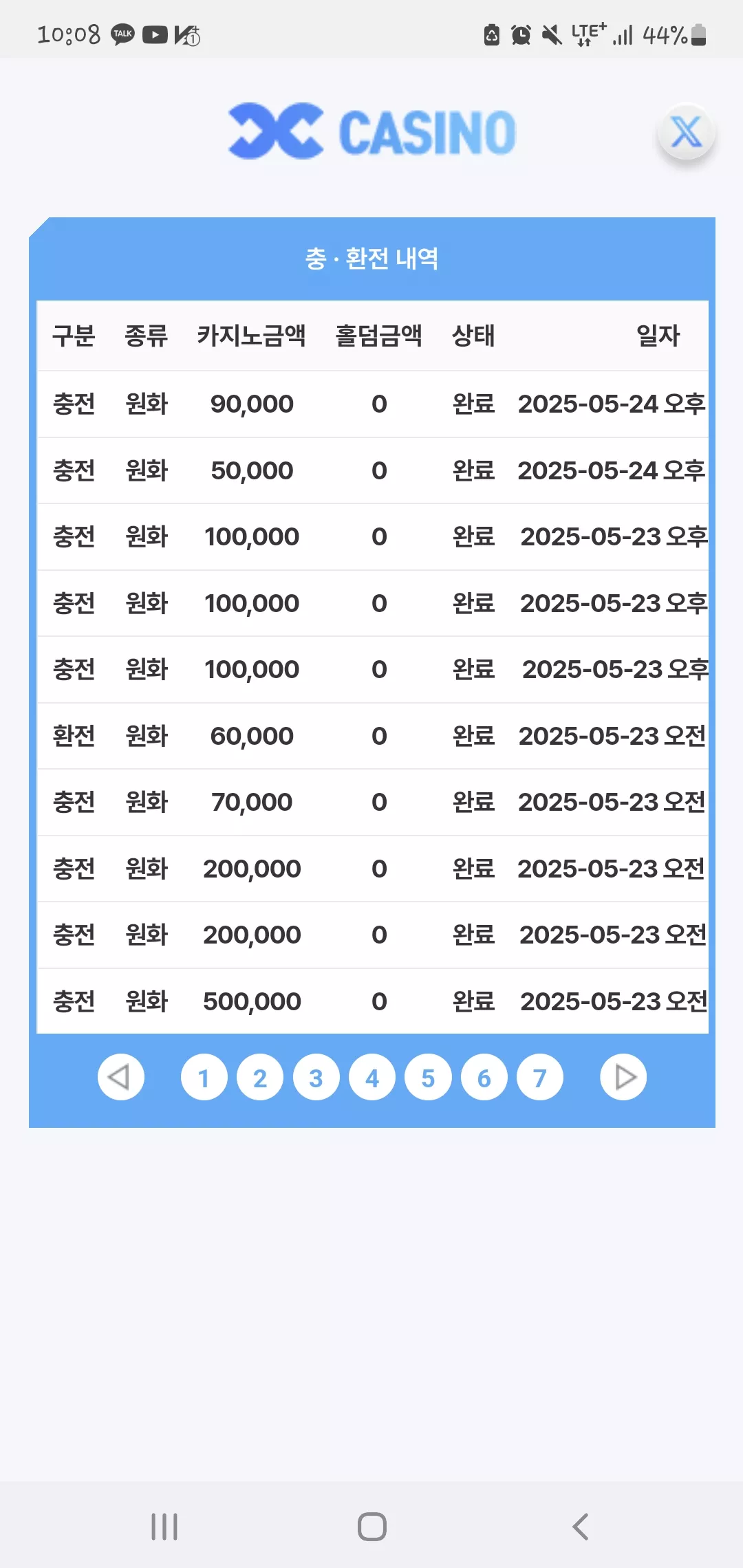Switch to page 5
The height and width of the screenshot is (1568, 743).
click(x=428, y=1077)
